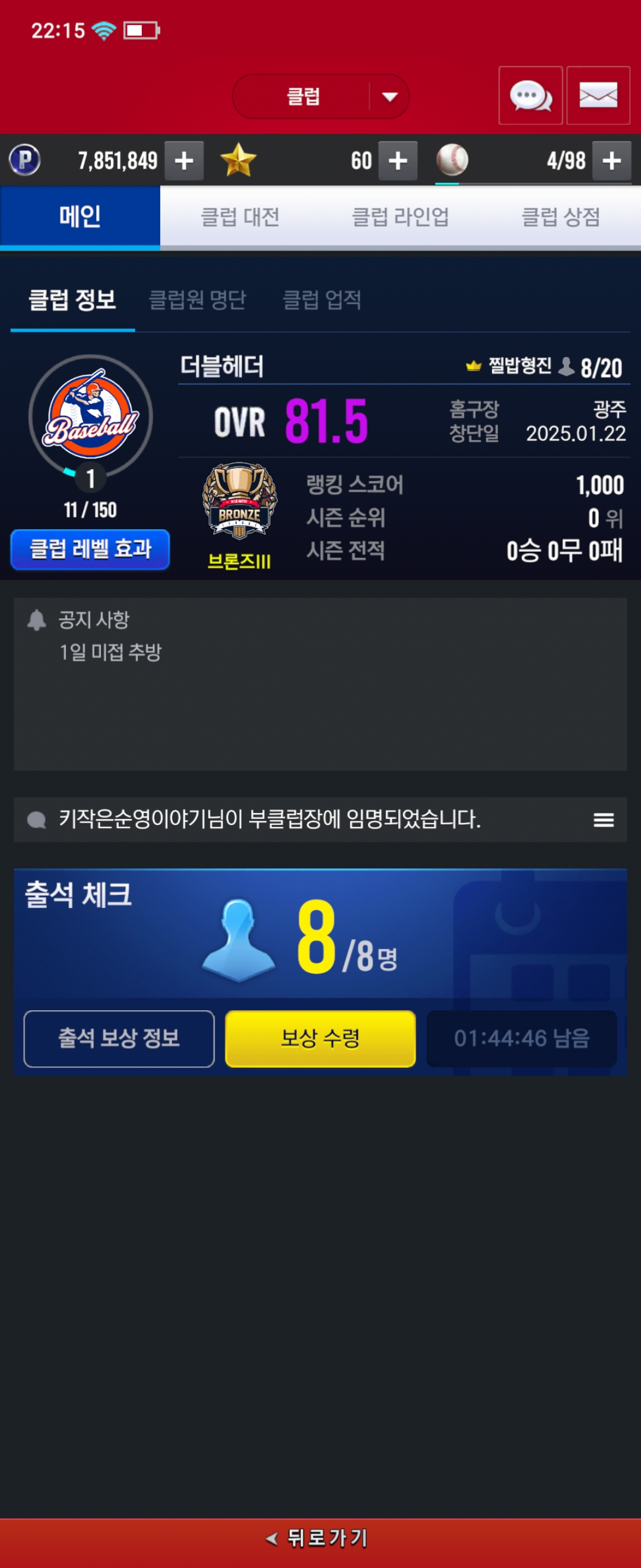This screenshot has width=641, height=1568.
Task: Switch to 클럽 라인업 tab
Action: pyautogui.click(x=400, y=217)
